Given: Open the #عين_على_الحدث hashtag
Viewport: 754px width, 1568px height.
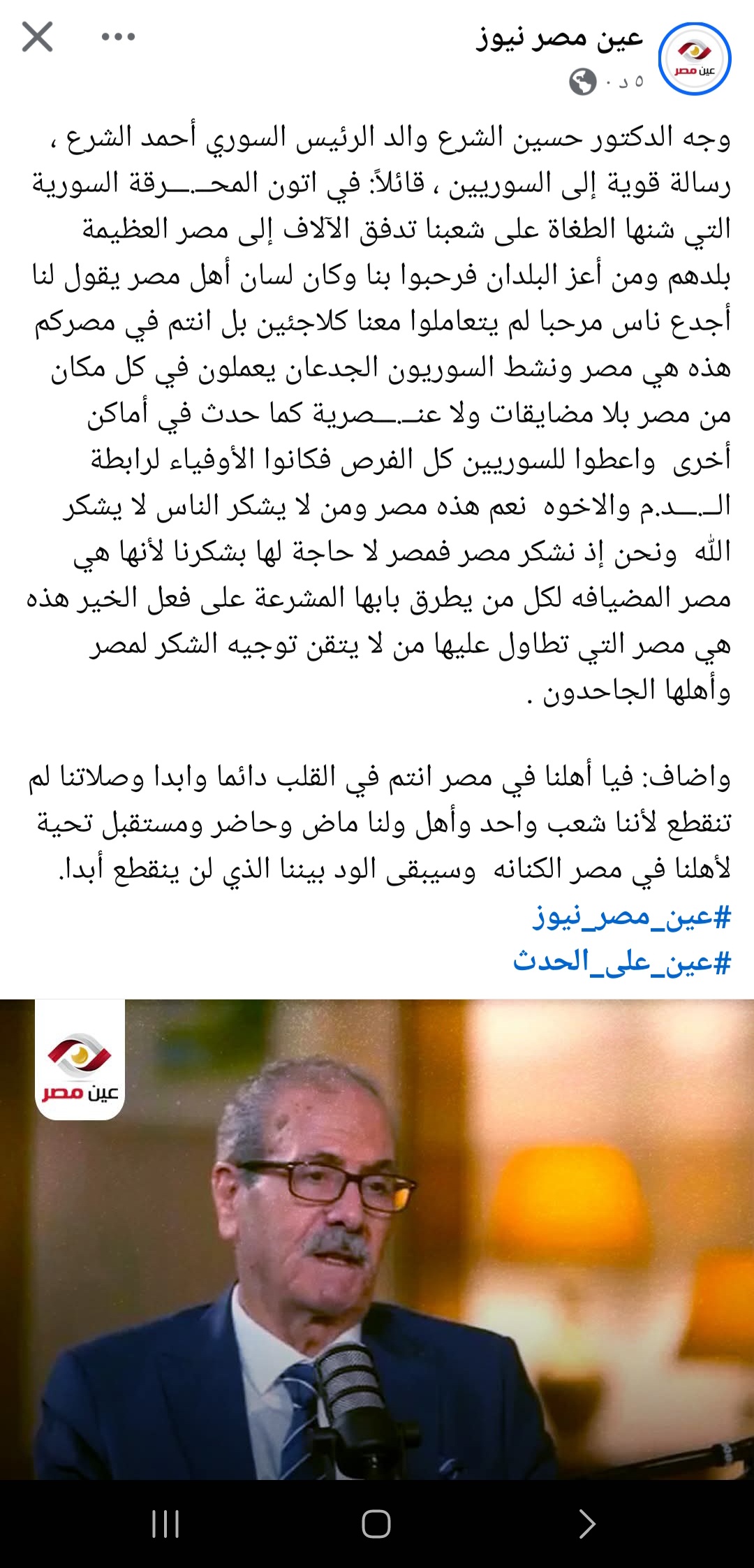Looking at the screenshot, I should pos(621,962).
